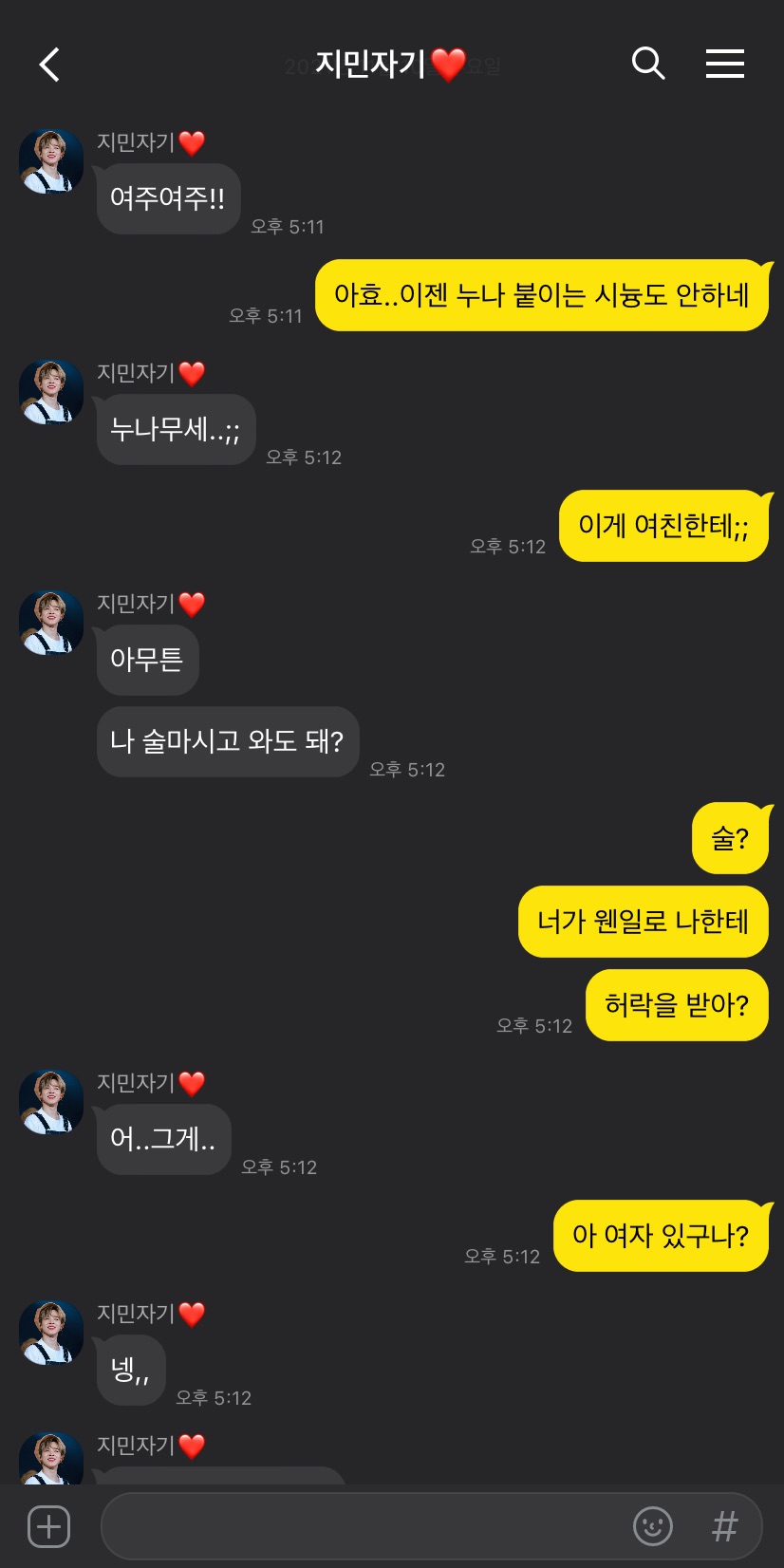Open profile avatar beside the 어..그게.. message
Image resolution: width=784 pixels, height=1568 pixels.
(x=51, y=1102)
